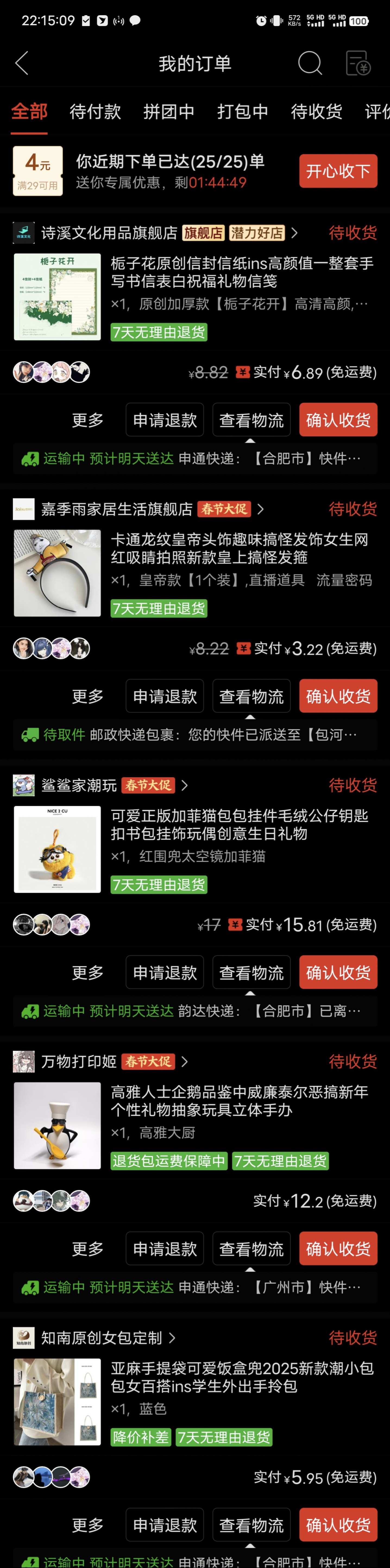This screenshot has height=1568, width=390.
Task: Select the 全部 orders tab
Action: [29, 111]
